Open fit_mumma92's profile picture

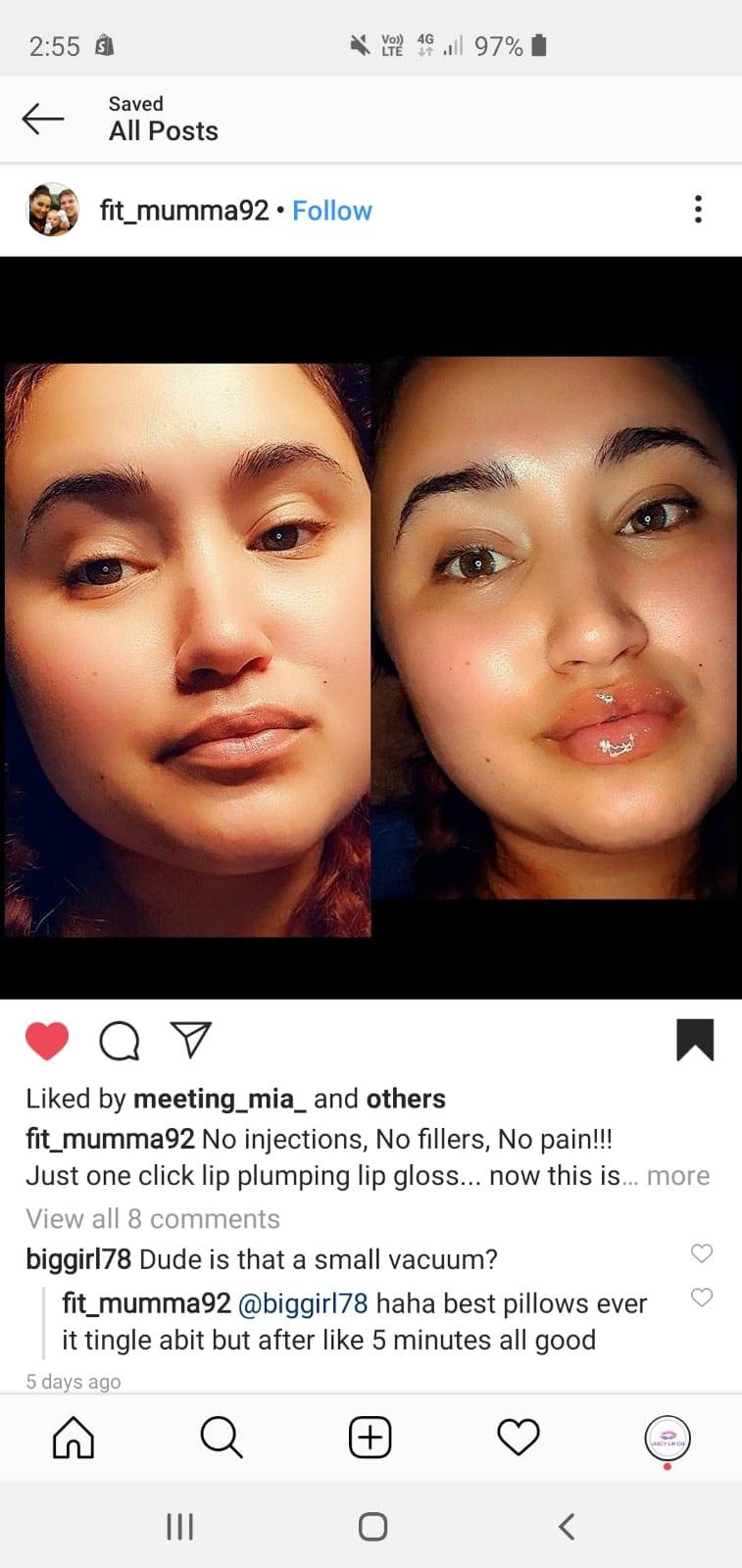[53, 210]
